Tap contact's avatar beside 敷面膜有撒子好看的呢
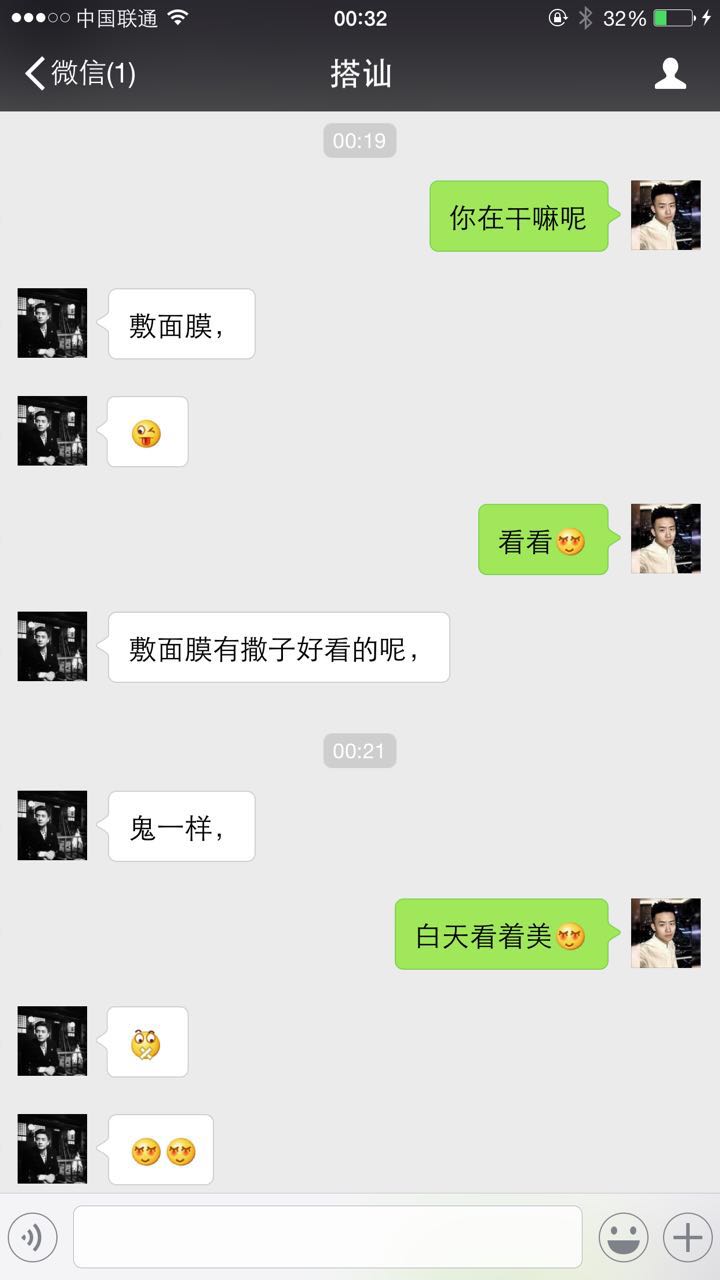This screenshot has width=720, height=1280. pos(52,647)
